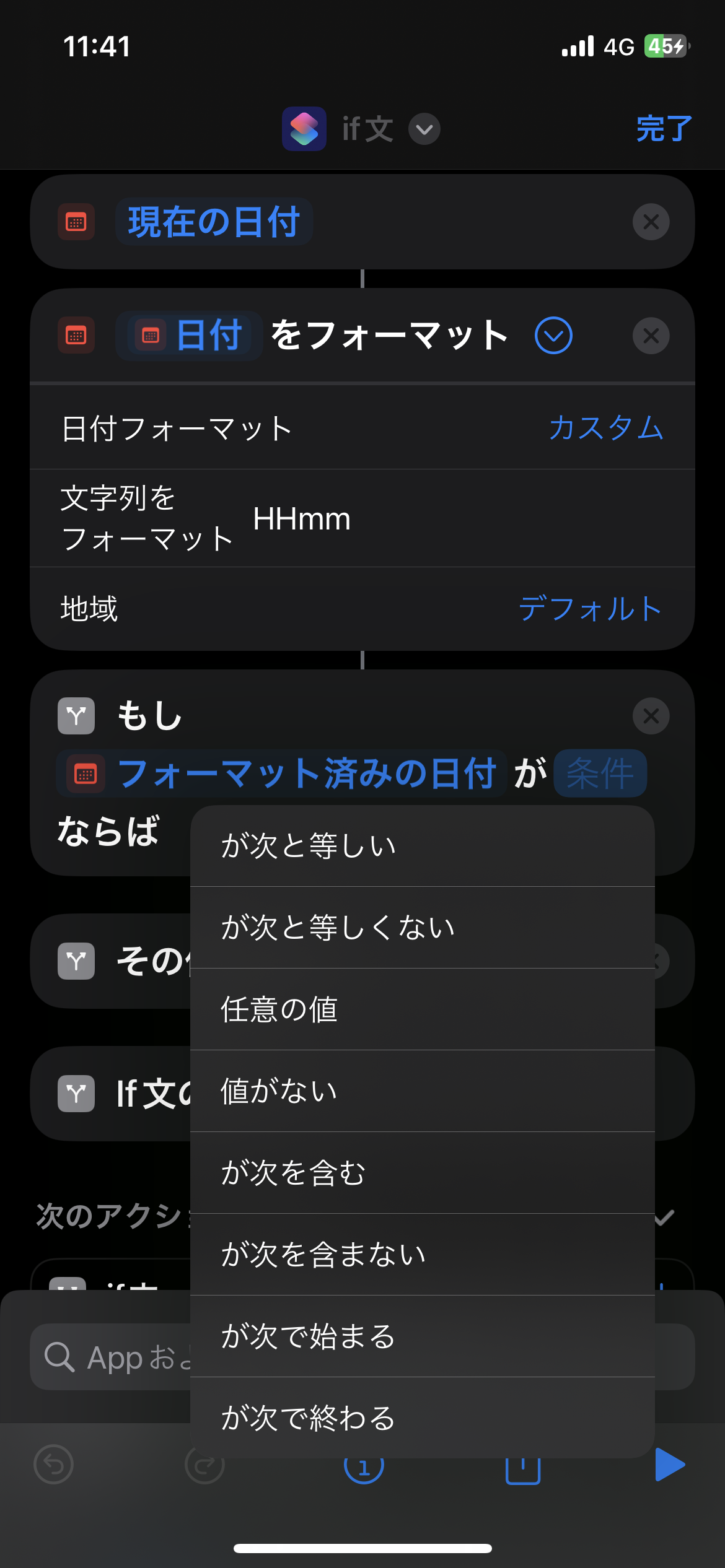Screen dimensions: 725x1568
Task: Select 任意の値 condition
Action: pos(422,1009)
